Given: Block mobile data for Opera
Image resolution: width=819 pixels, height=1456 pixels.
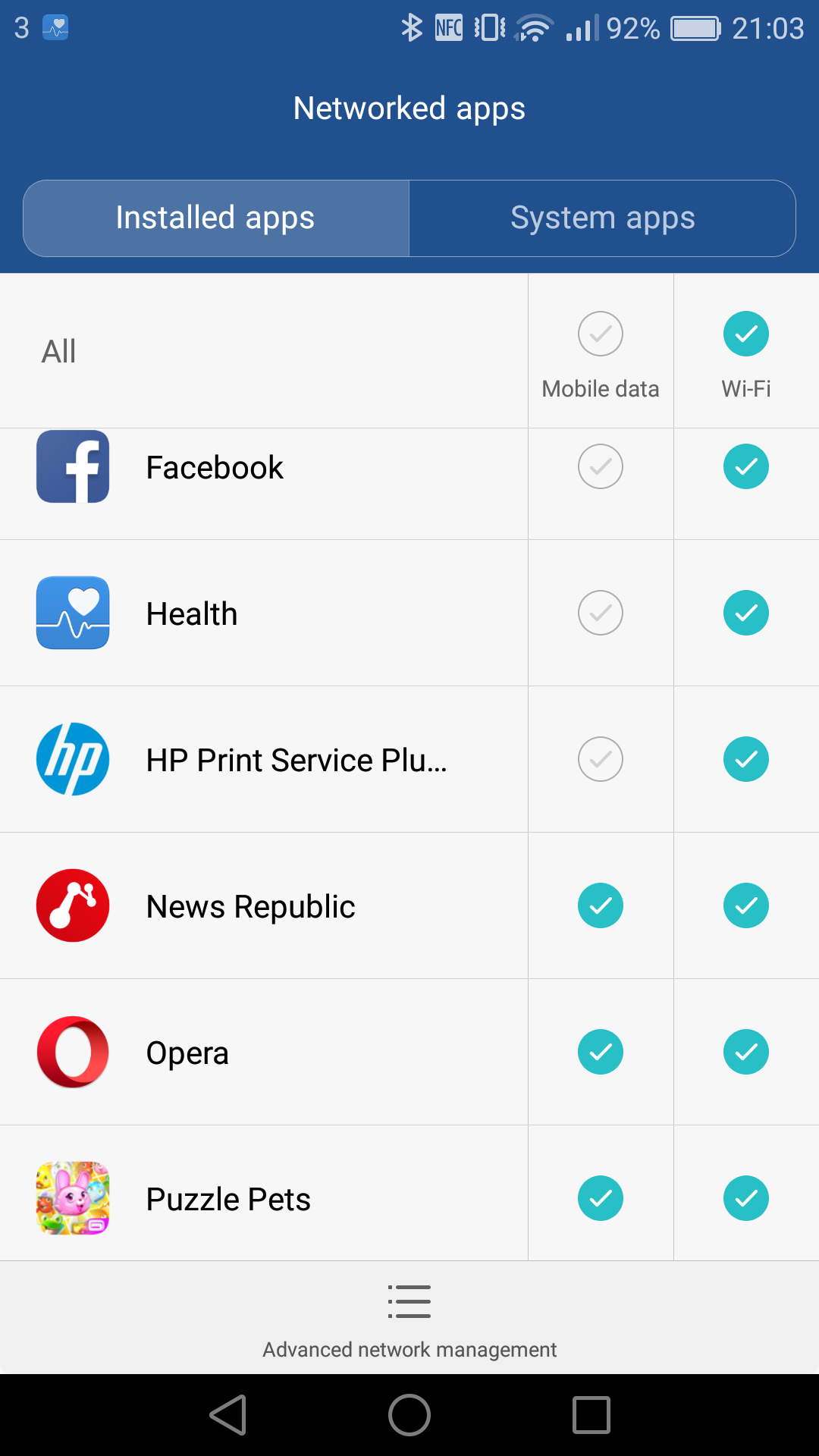Looking at the screenshot, I should [x=601, y=1052].
